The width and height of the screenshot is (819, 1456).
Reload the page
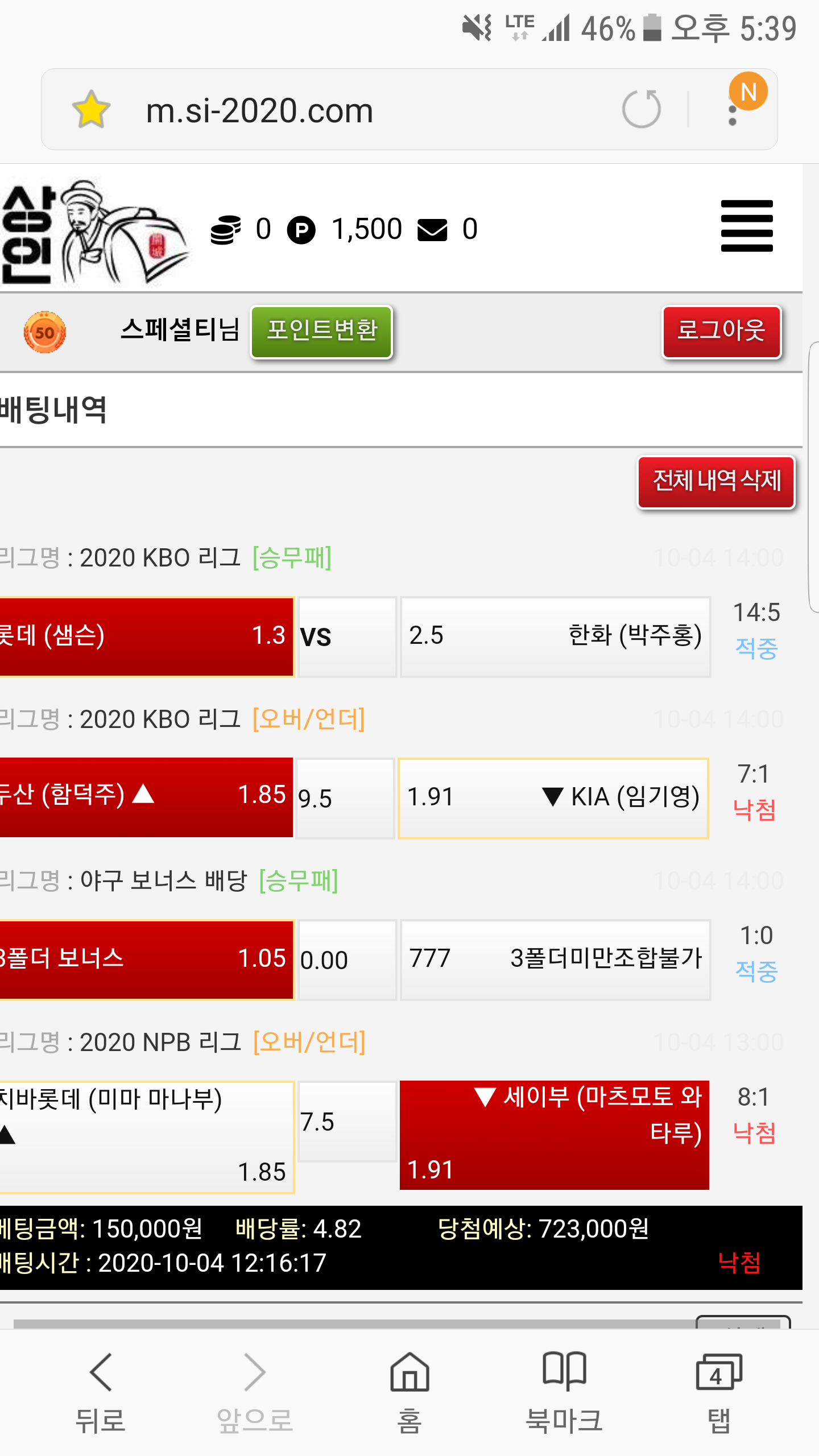(x=642, y=109)
